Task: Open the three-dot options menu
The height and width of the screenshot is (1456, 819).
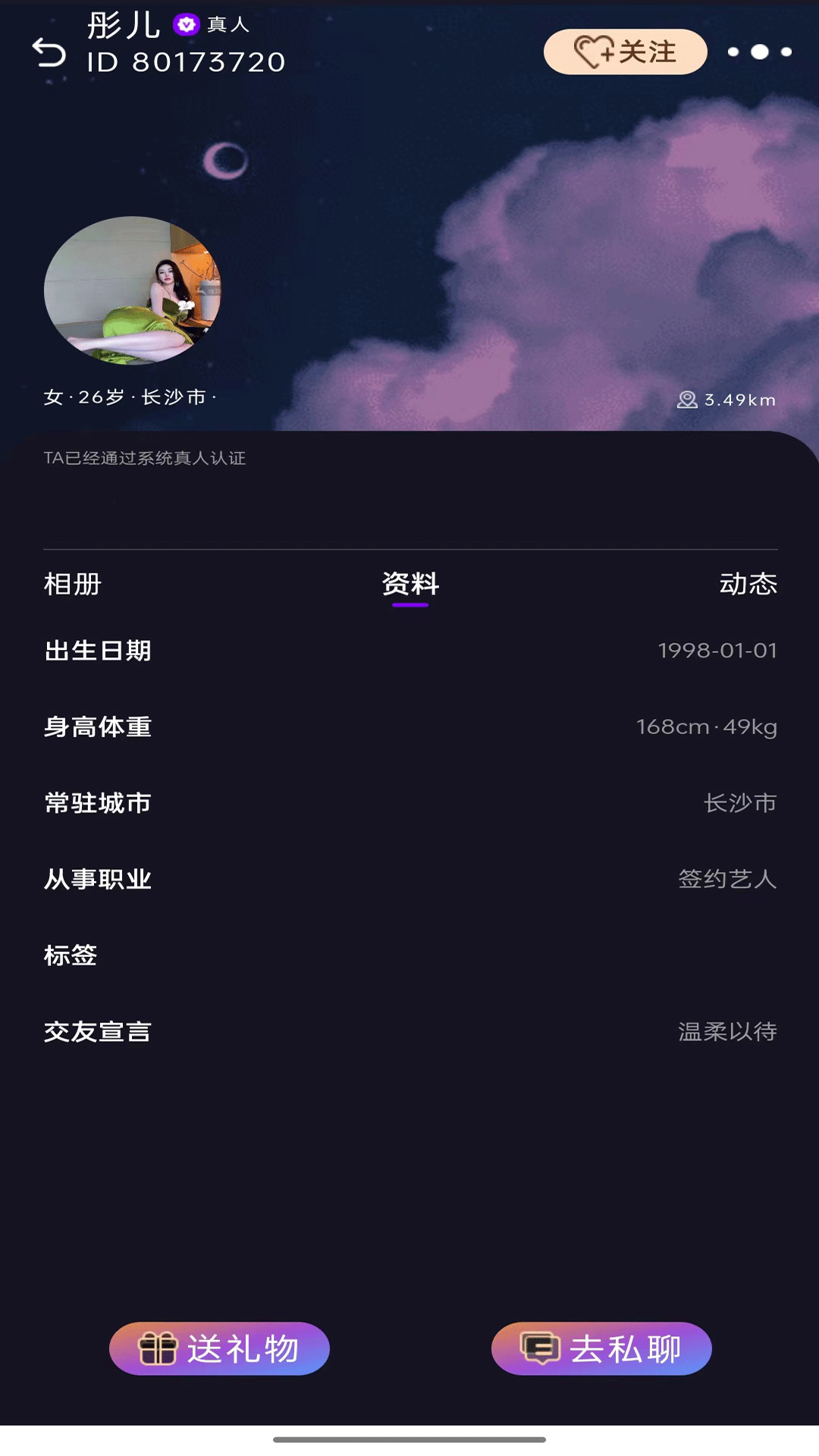Action: click(x=758, y=53)
